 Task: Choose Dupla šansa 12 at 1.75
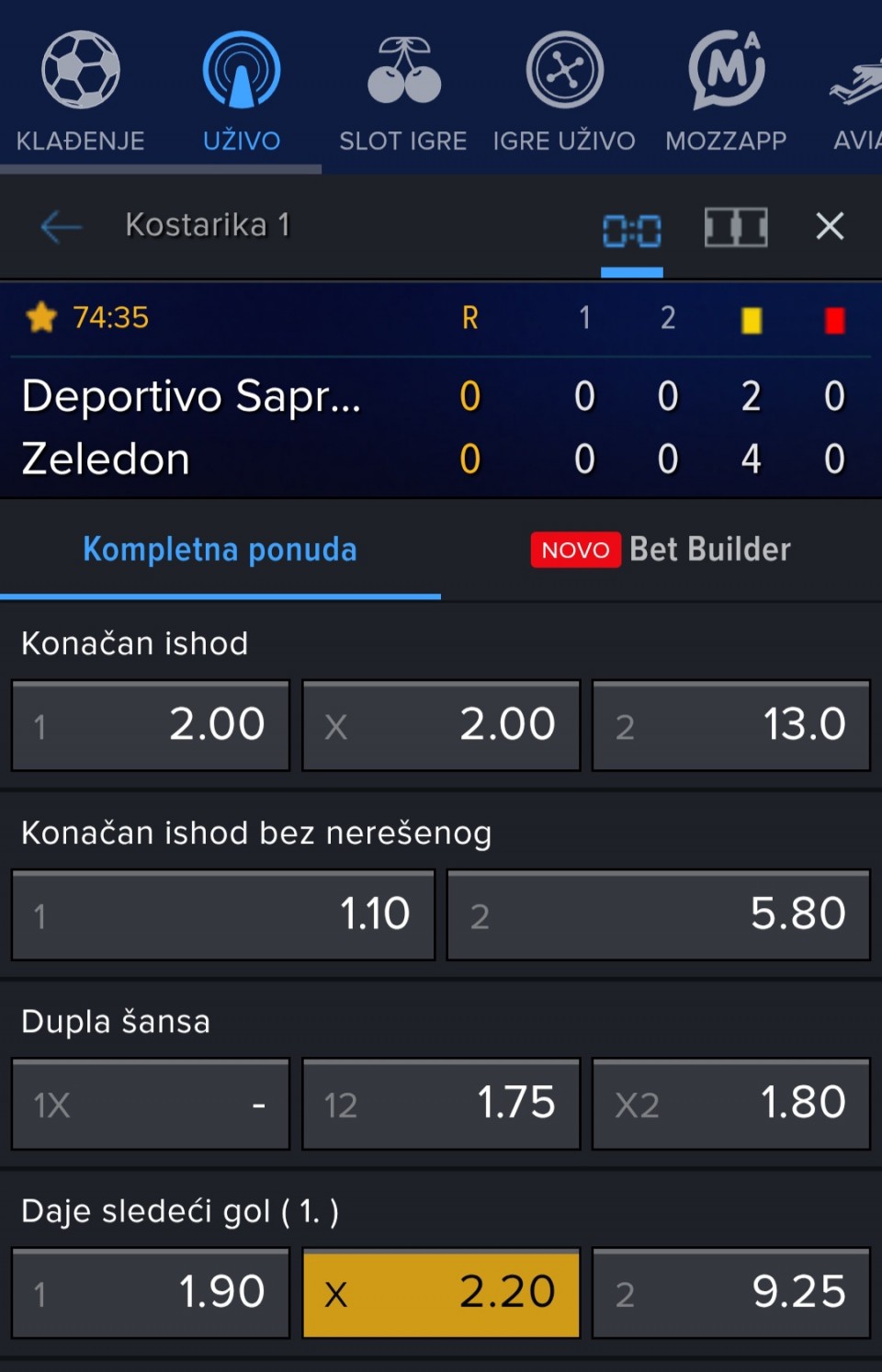pos(441,1104)
